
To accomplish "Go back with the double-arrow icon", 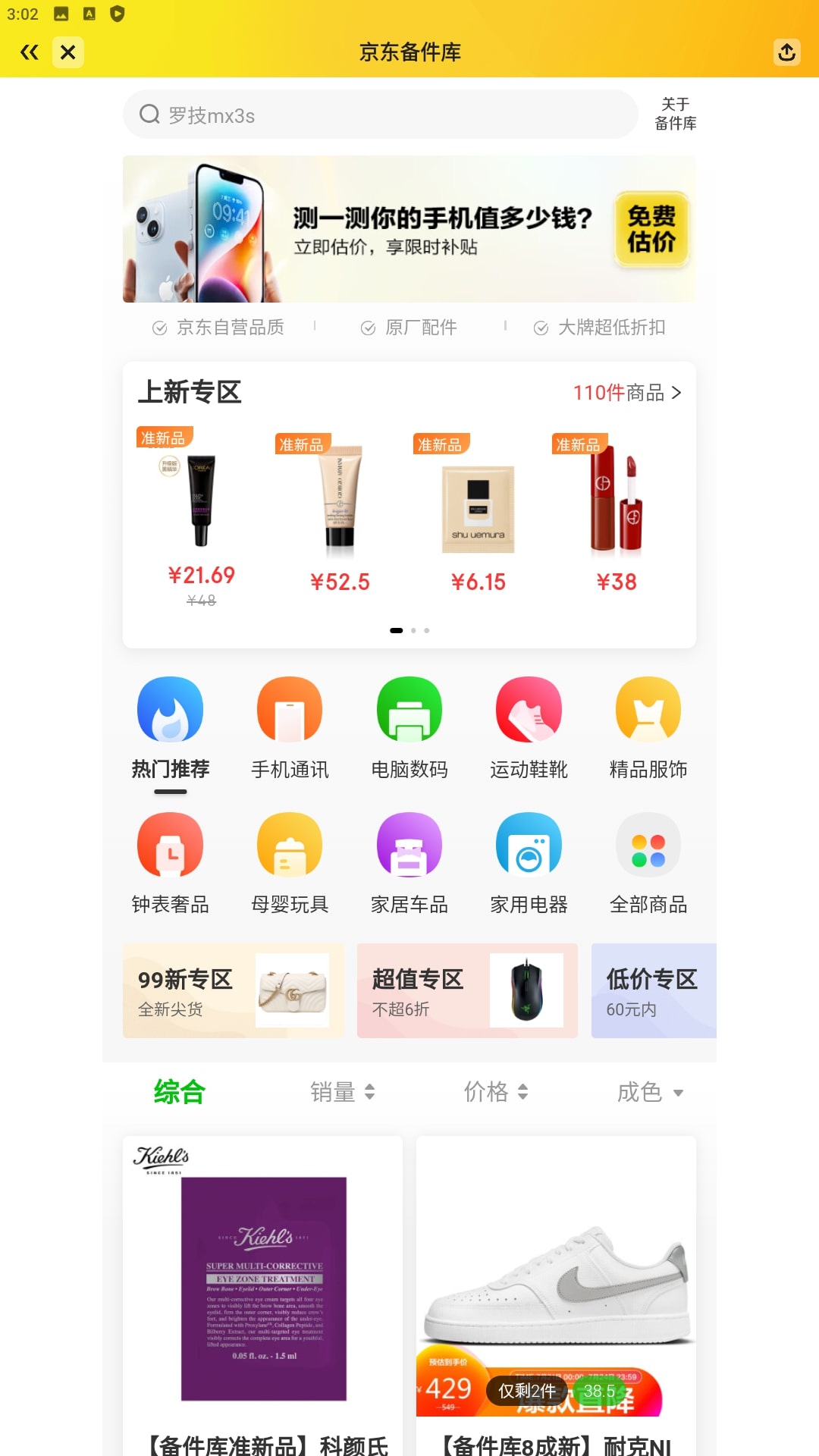I will click(30, 52).
